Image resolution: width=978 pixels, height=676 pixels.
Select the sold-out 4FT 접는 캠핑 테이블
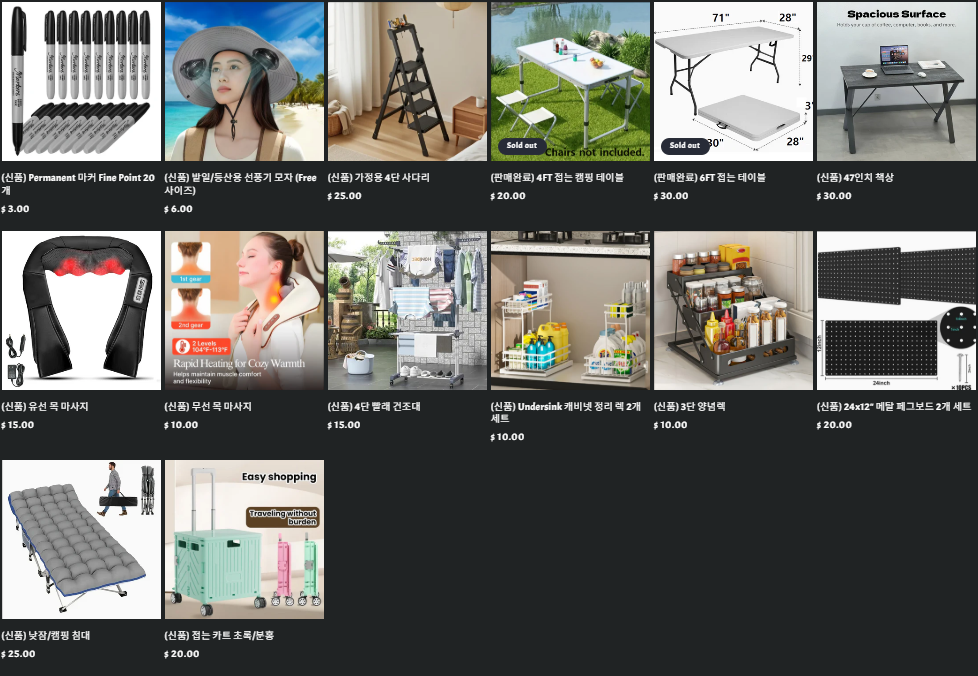570,81
